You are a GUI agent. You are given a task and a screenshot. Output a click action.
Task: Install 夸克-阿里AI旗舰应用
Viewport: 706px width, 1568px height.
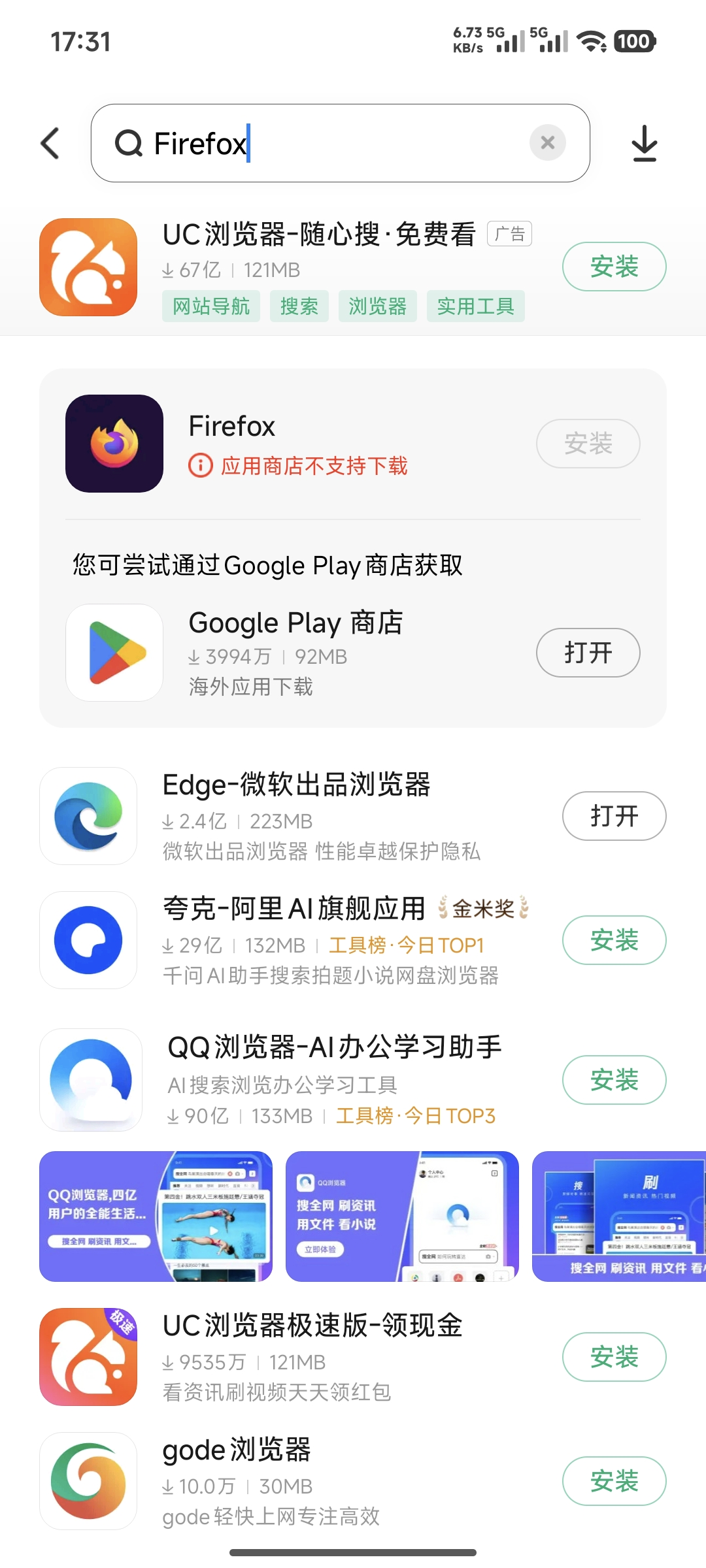point(614,940)
